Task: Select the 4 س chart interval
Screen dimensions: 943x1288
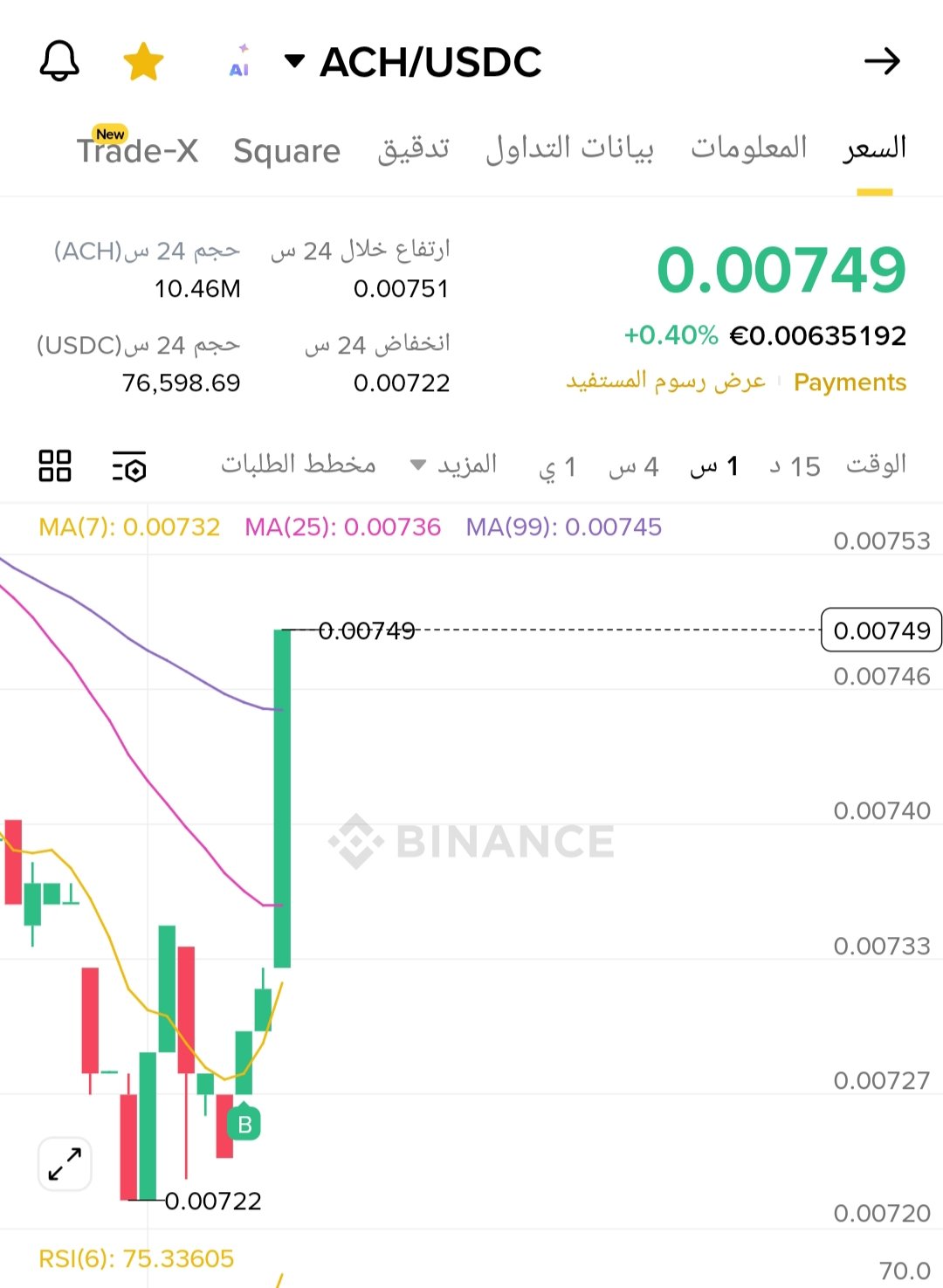Action: click(634, 466)
